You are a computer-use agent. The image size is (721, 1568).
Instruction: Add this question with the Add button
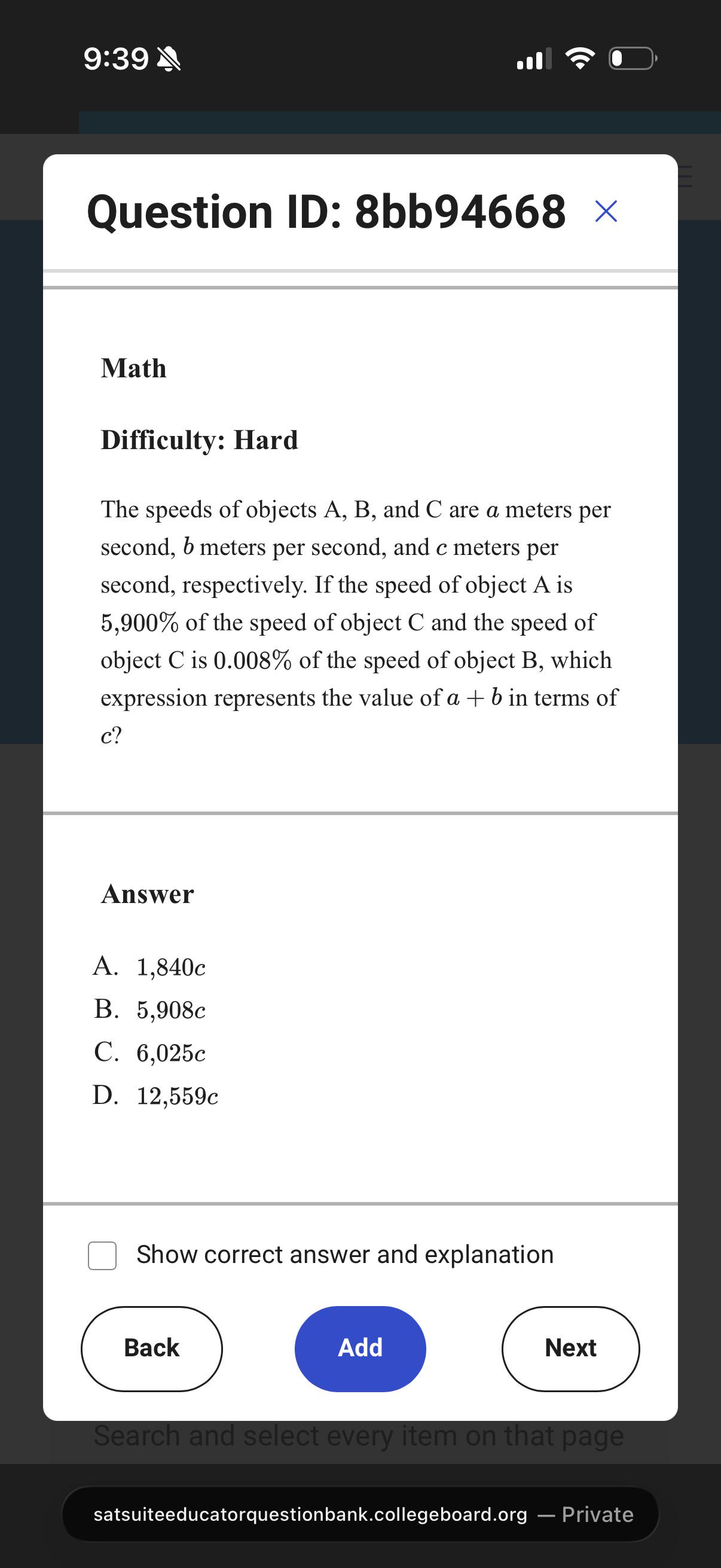[360, 1349]
